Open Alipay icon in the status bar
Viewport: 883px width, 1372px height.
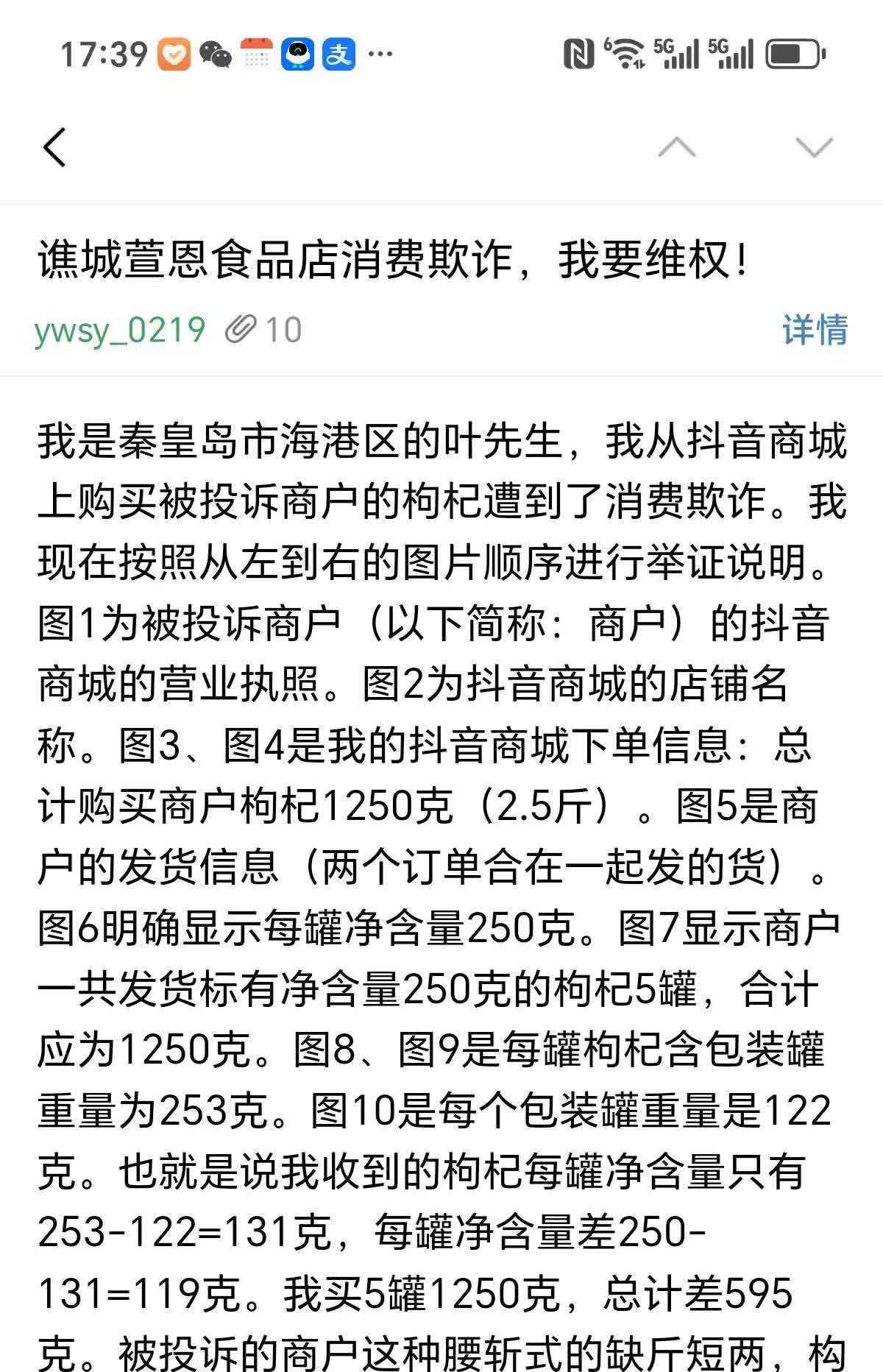click(x=342, y=54)
